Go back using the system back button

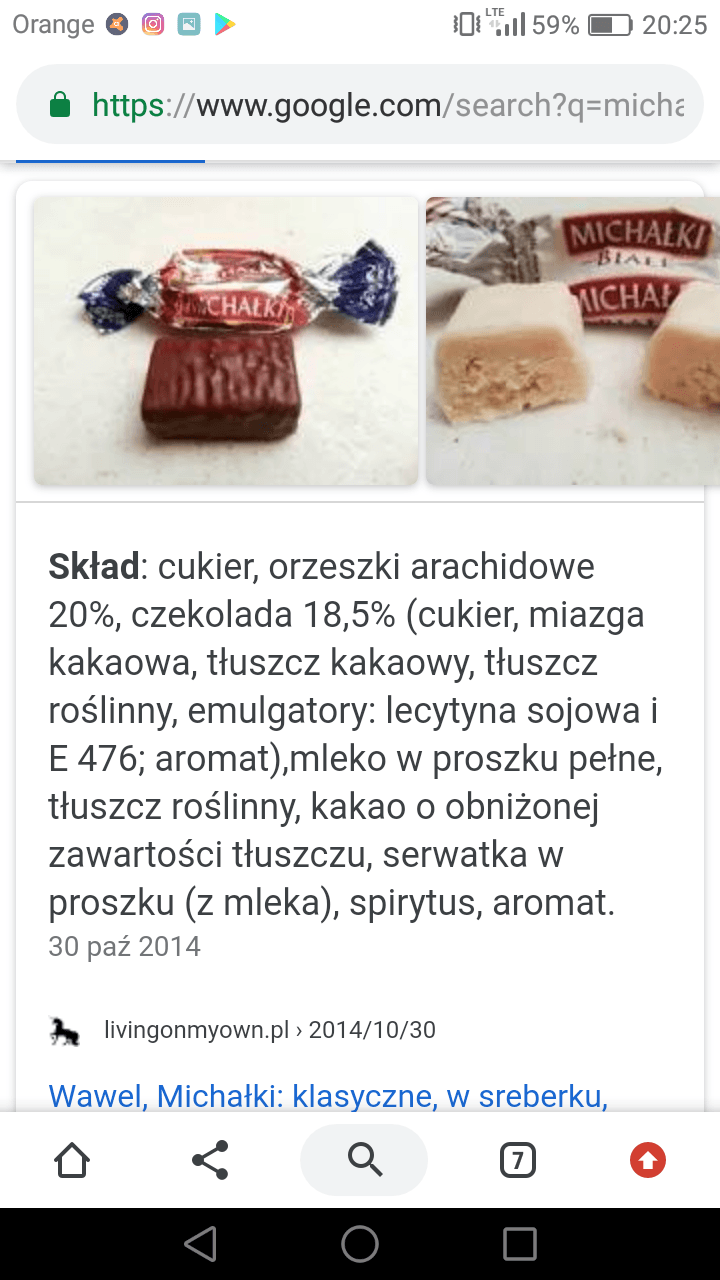[x=201, y=1244]
